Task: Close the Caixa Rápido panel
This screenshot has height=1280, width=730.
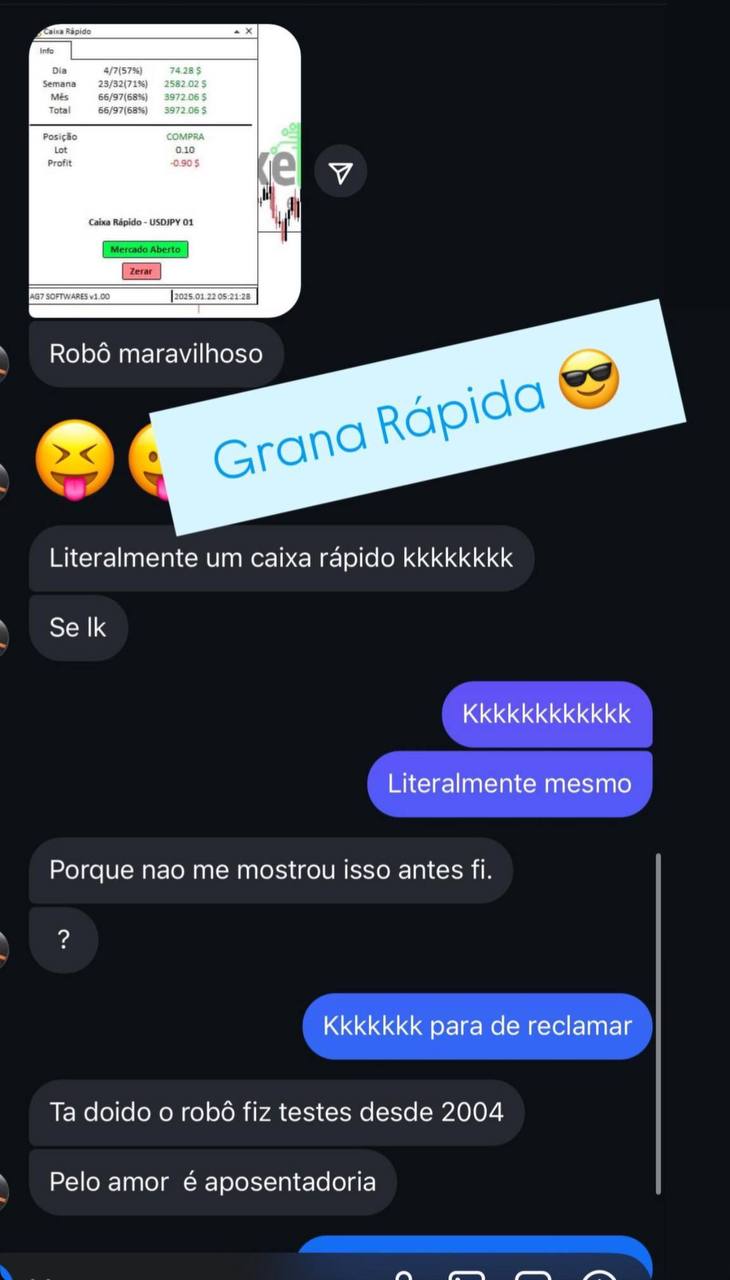Action: click(x=250, y=31)
